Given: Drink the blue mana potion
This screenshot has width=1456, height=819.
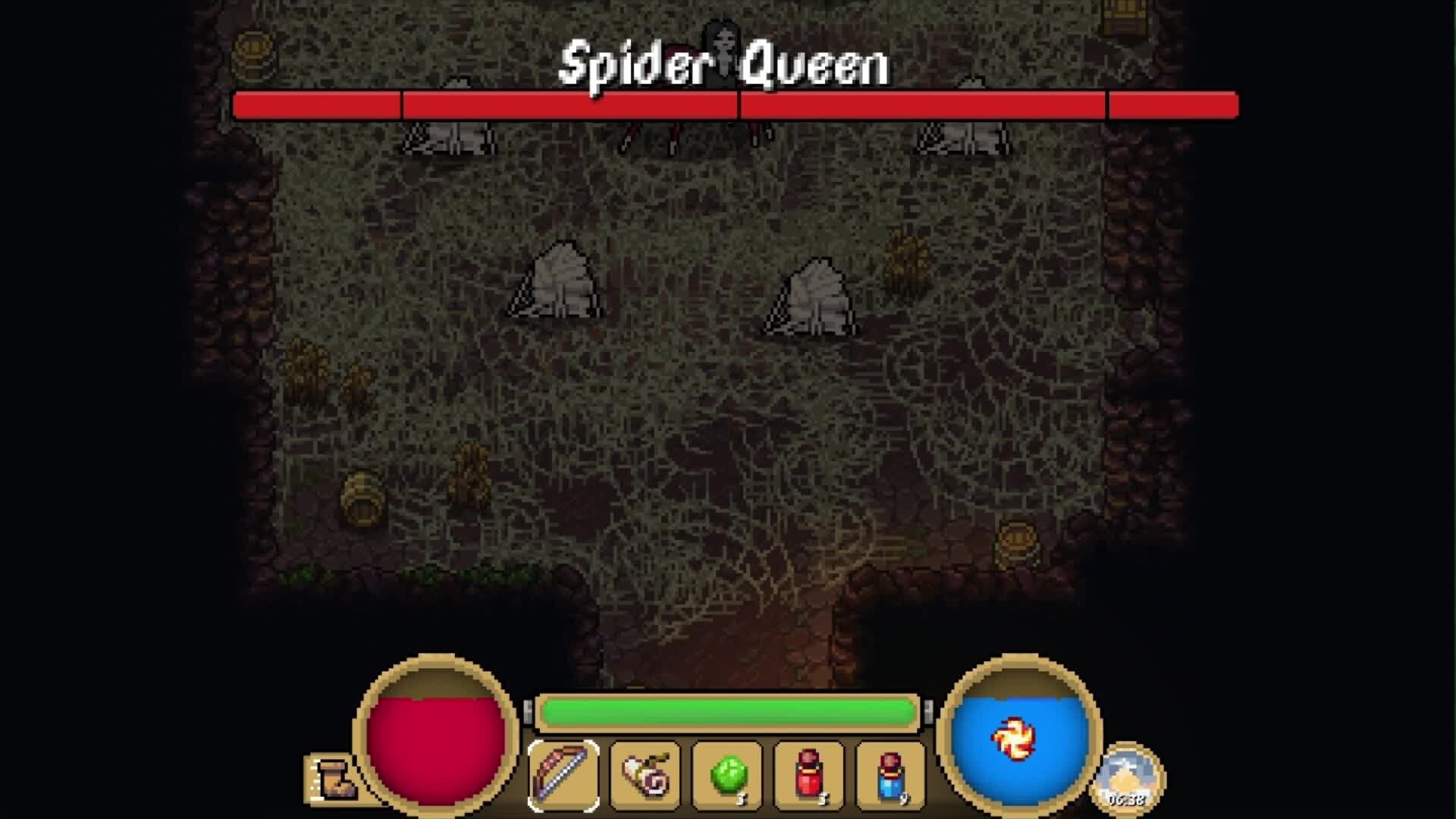Looking at the screenshot, I should click(x=890, y=776).
